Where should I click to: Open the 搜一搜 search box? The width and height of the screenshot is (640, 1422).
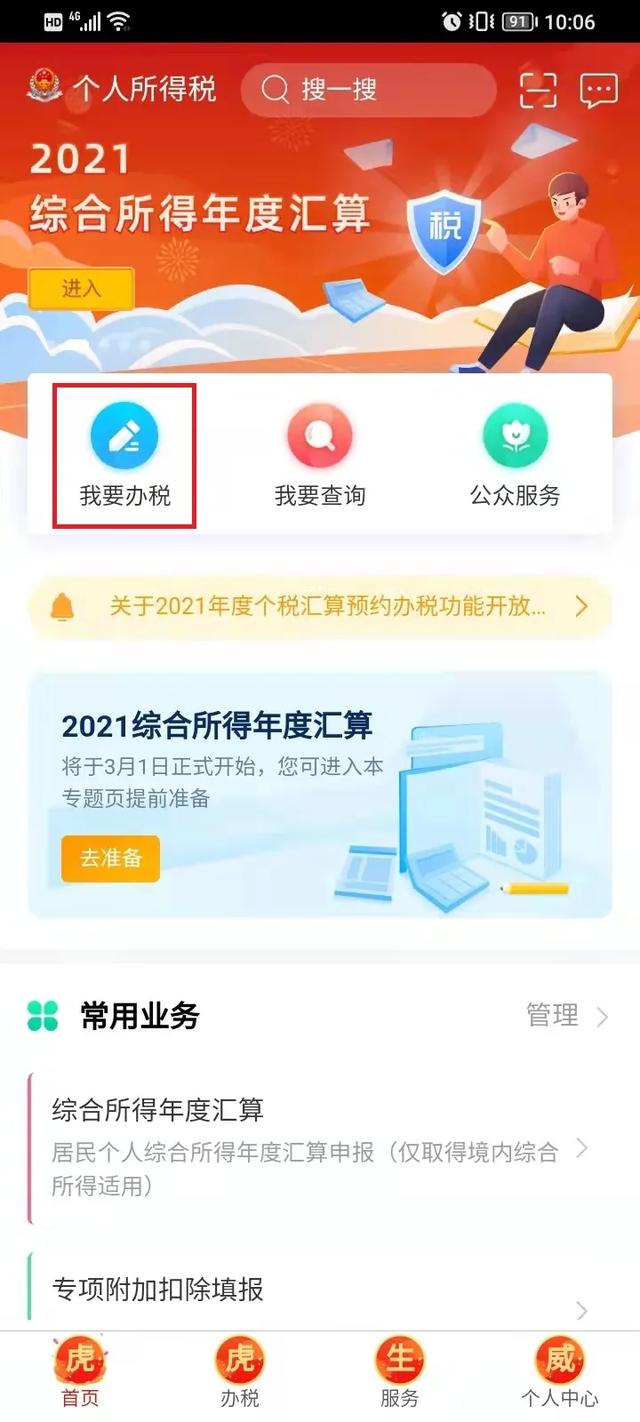368,90
